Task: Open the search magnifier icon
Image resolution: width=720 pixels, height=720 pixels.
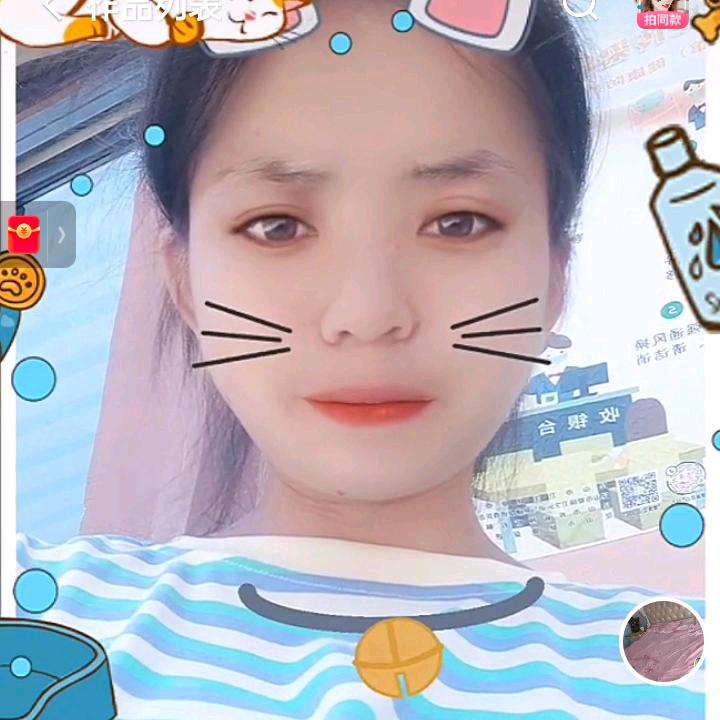Action: (x=580, y=8)
